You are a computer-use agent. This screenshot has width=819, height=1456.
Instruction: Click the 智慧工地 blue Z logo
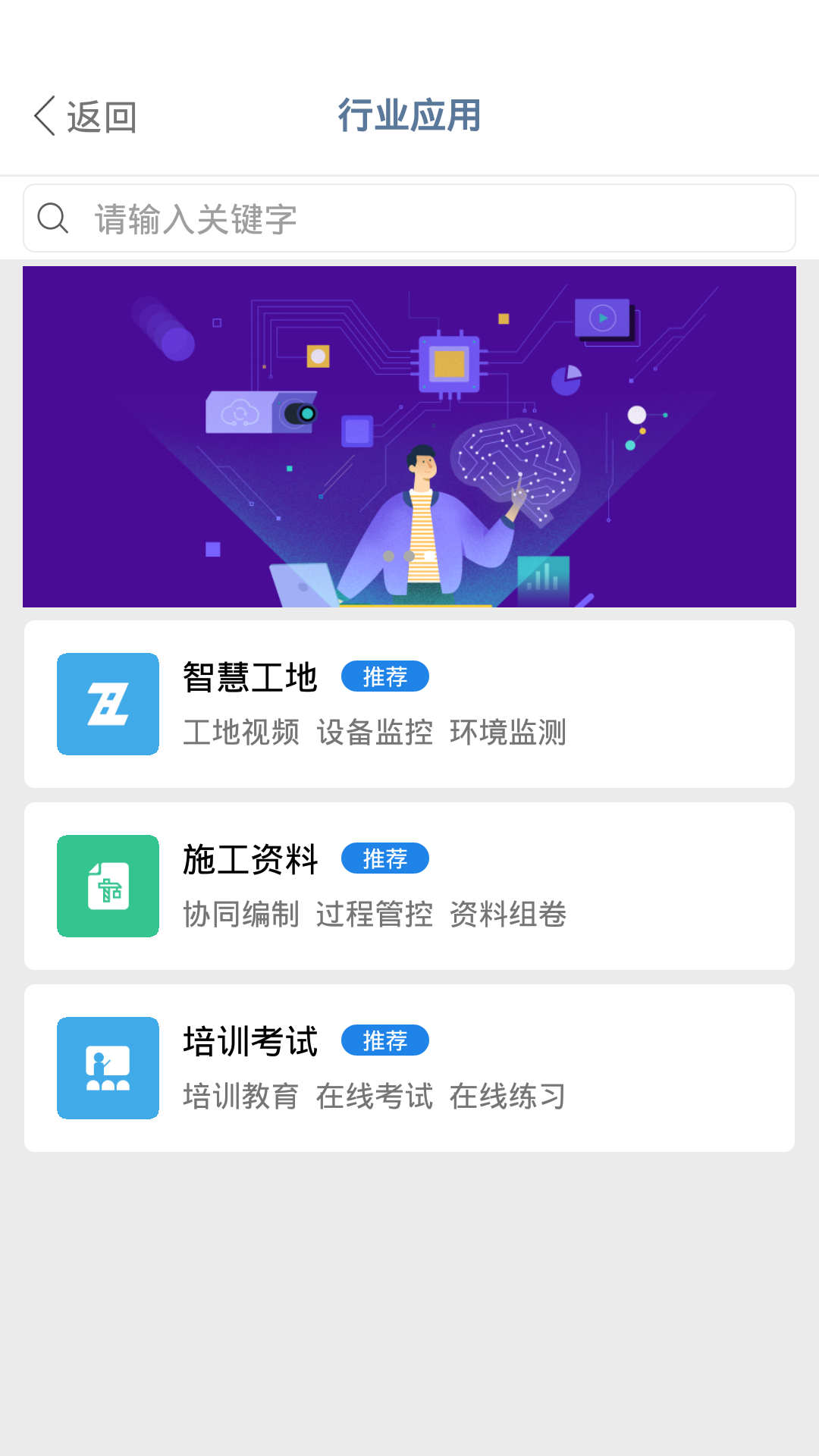(x=107, y=704)
